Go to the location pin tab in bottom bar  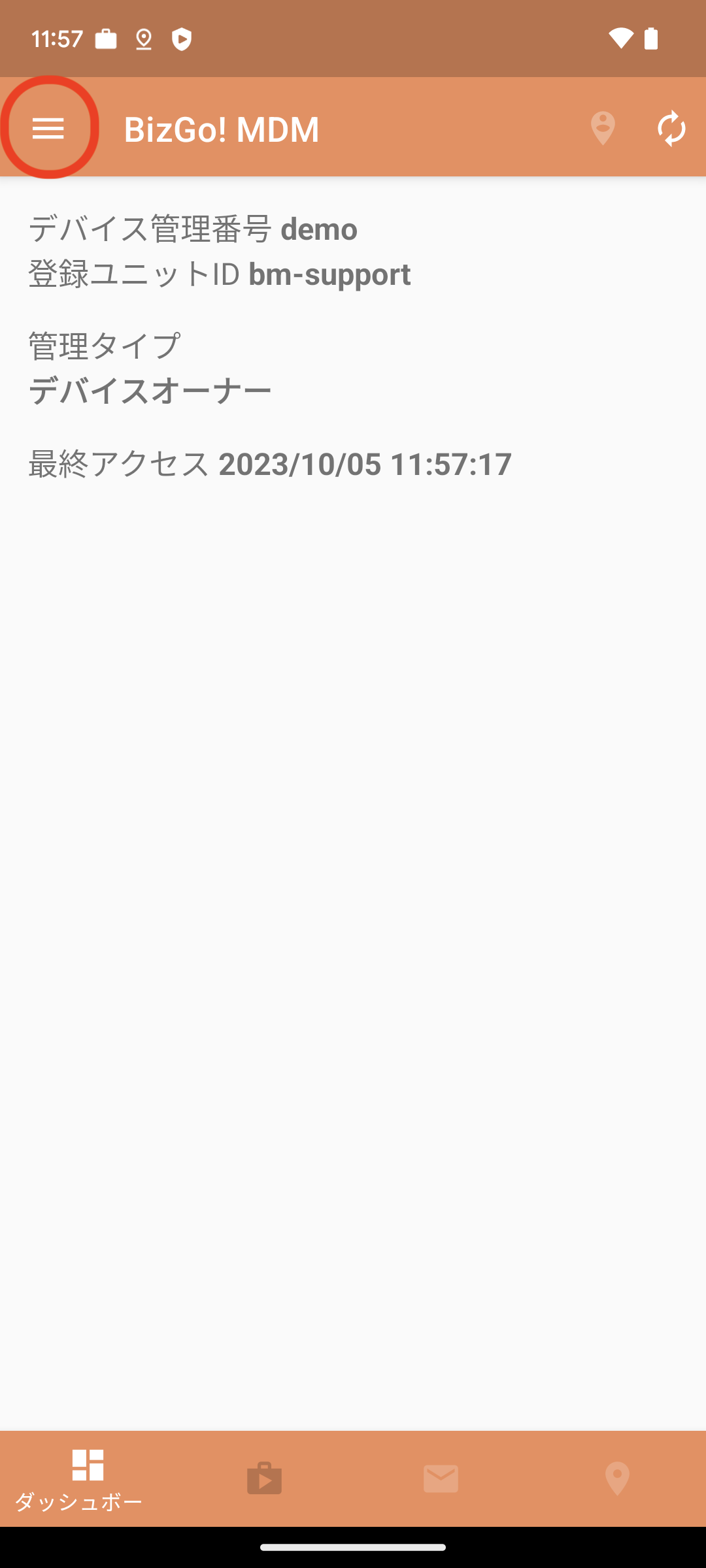pos(617,1478)
